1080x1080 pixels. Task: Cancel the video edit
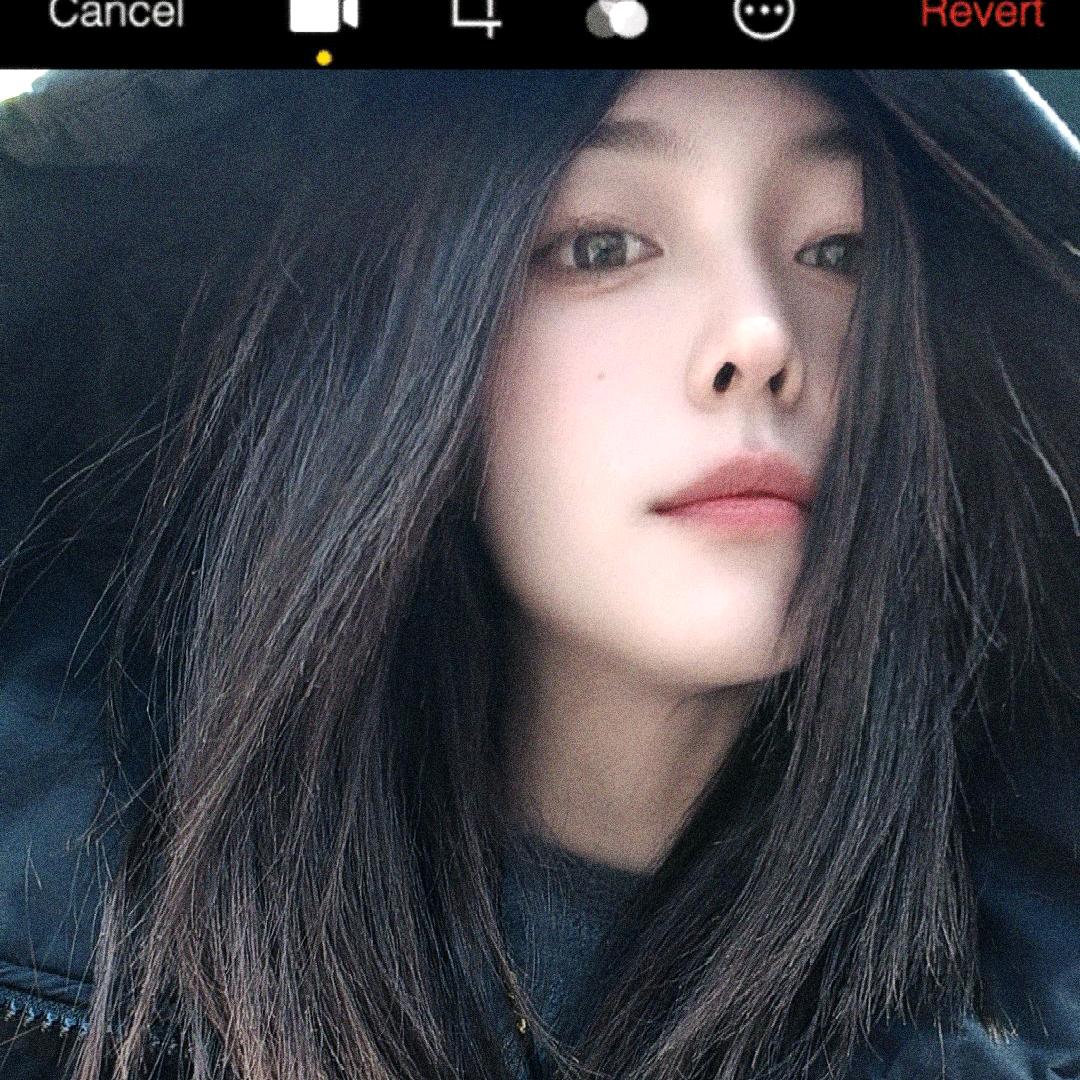[116, 14]
